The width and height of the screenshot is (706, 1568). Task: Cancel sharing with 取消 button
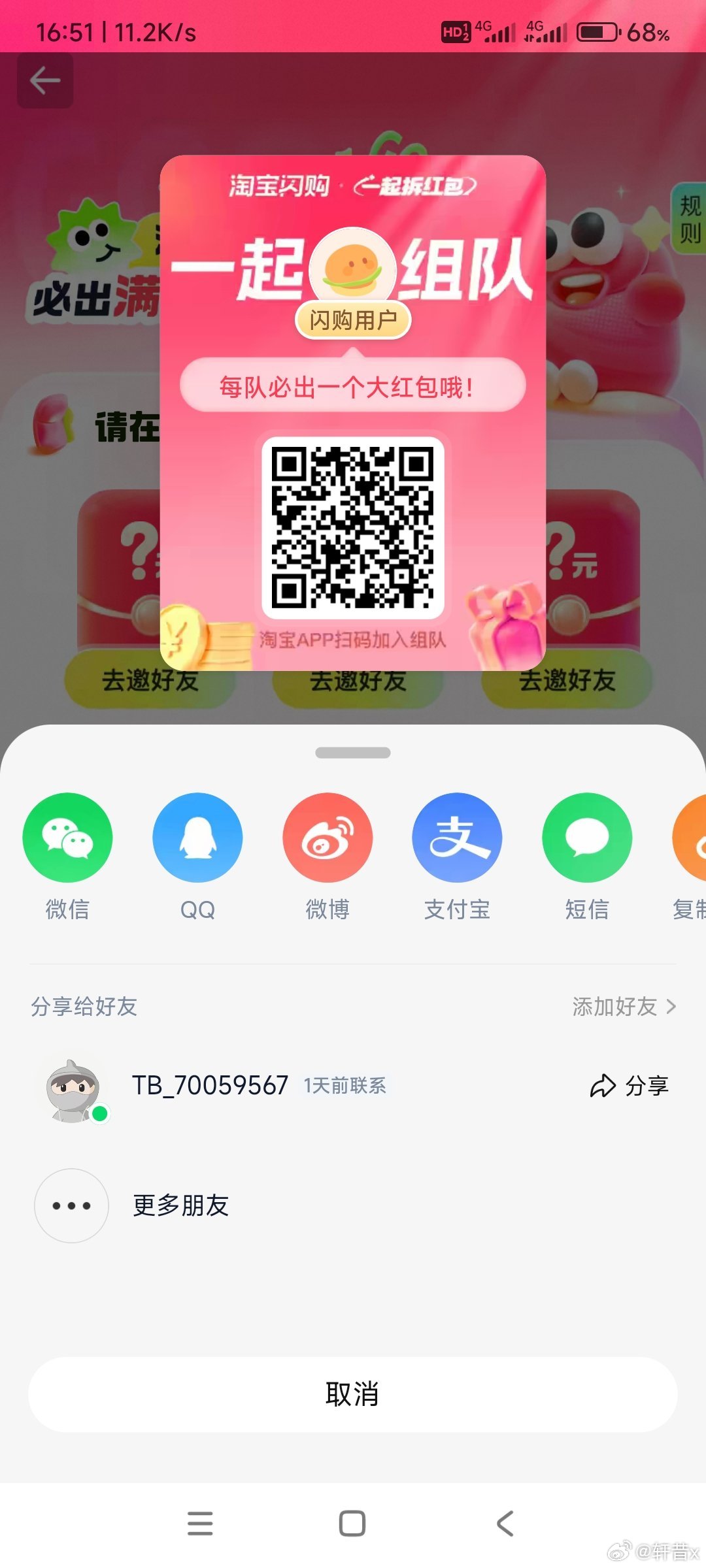(x=352, y=1394)
